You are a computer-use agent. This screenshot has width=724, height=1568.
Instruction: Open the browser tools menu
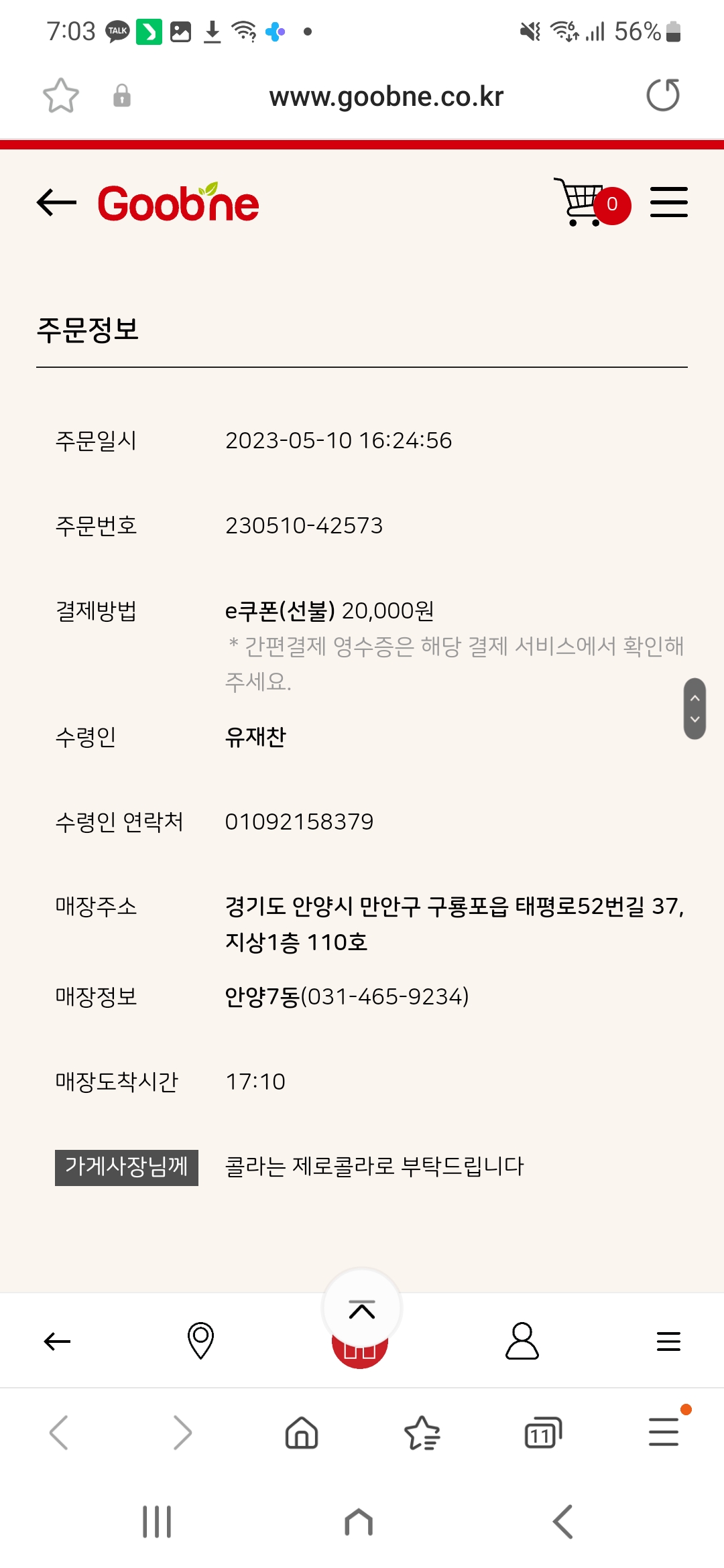click(664, 1433)
